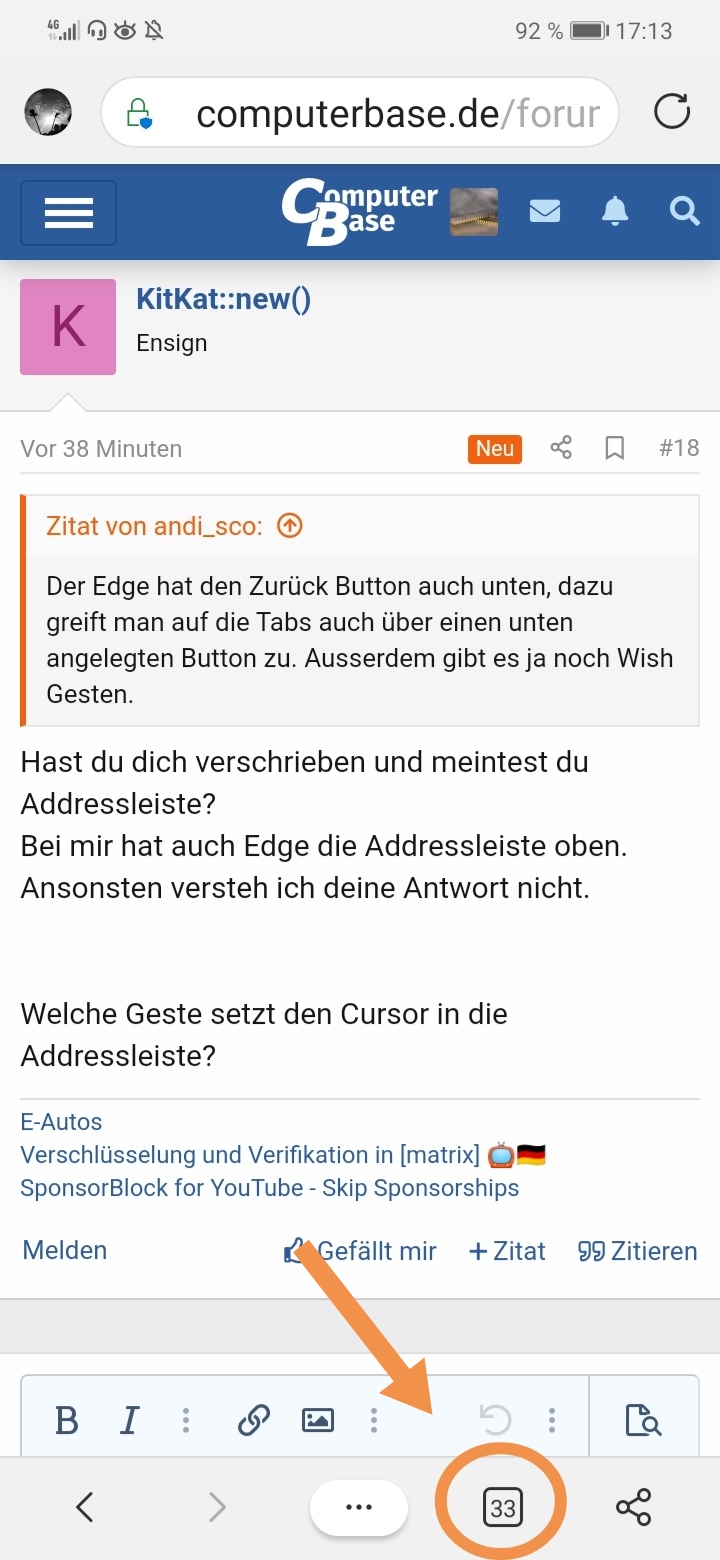Toggle italic formatting in the editor
The width and height of the screenshot is (720, 1560).
(x=128, y=1419)
